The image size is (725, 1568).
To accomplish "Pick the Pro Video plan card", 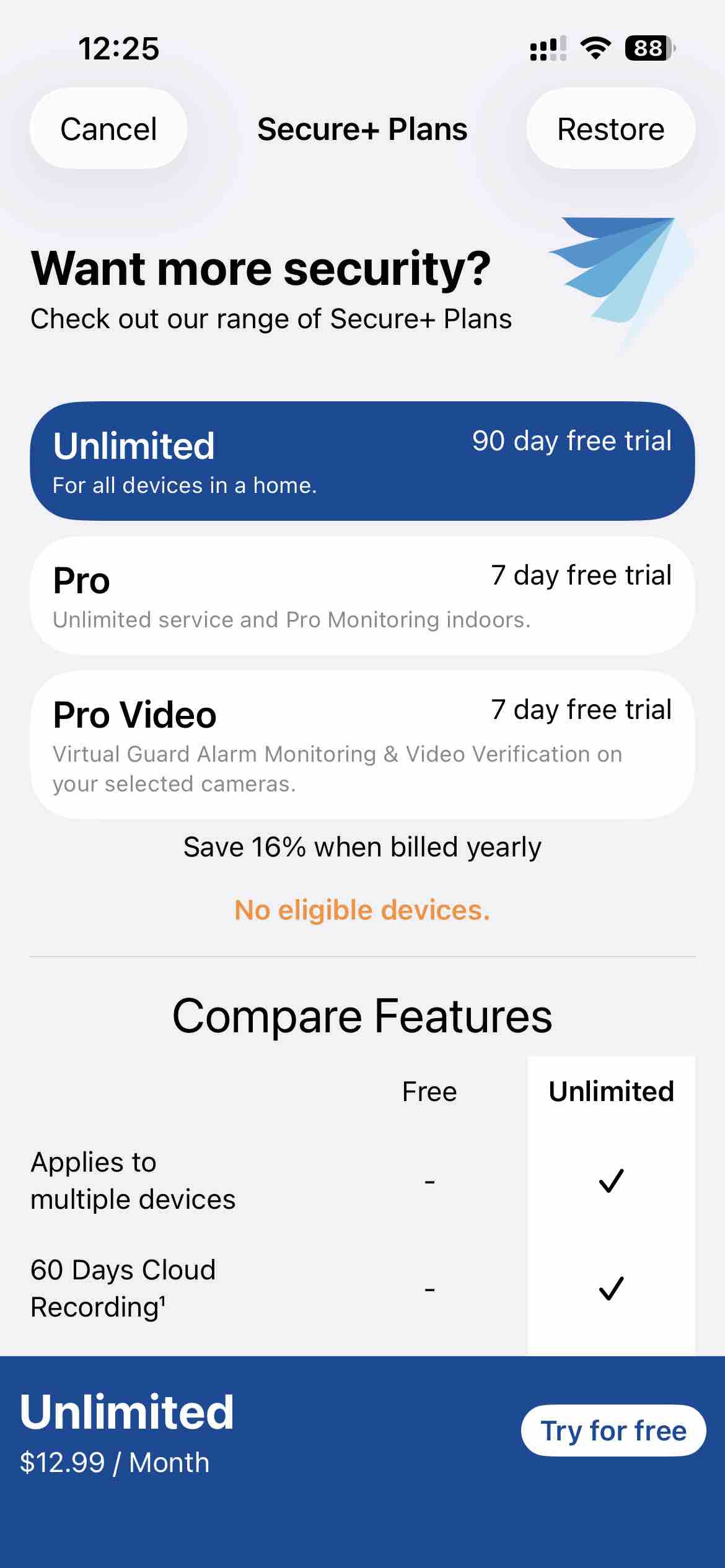I will coord(362,745).
